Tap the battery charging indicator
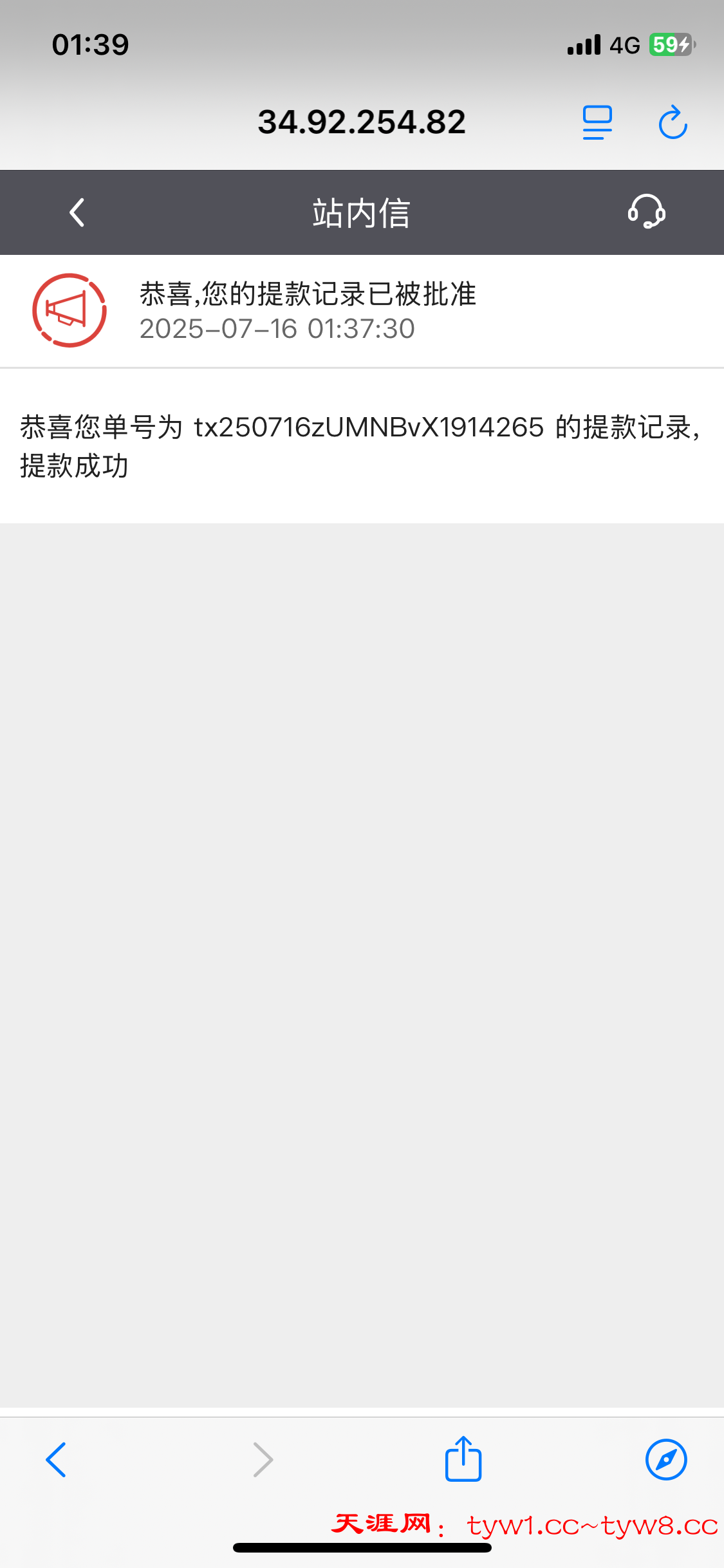The height and width of the screenshot is (1568, 724). (x=670, y=44)
